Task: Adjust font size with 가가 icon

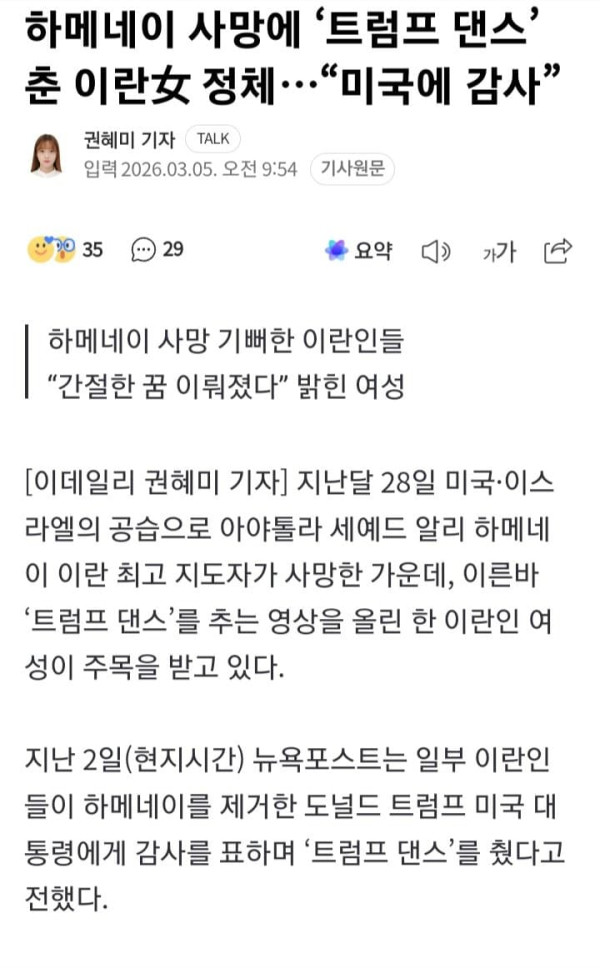Action: click(x=498, y=252)
